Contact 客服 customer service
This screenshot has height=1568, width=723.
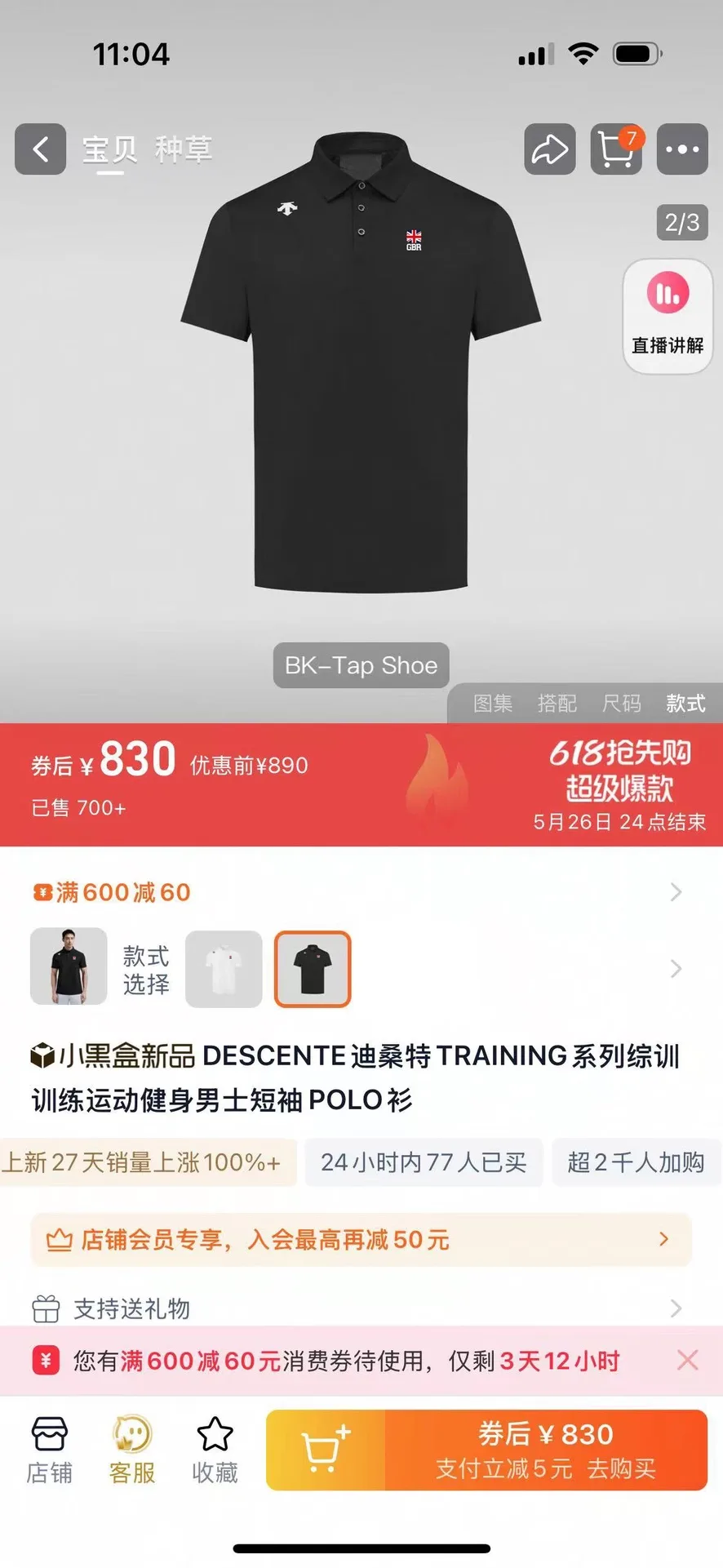[x=132, y=1450]
